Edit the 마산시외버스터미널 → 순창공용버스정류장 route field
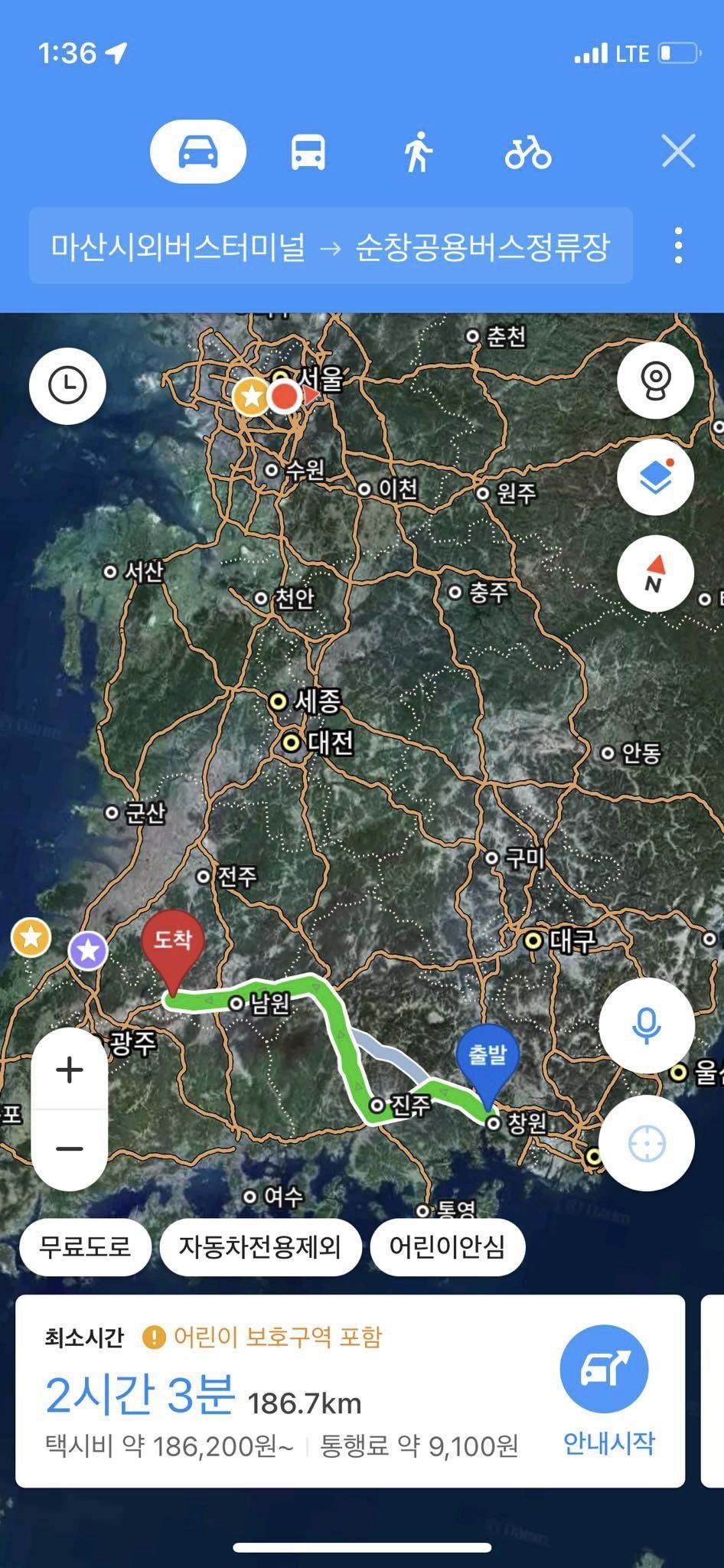Image resolution: width=724 pixels, height=1568 pixels. point(331,247)
